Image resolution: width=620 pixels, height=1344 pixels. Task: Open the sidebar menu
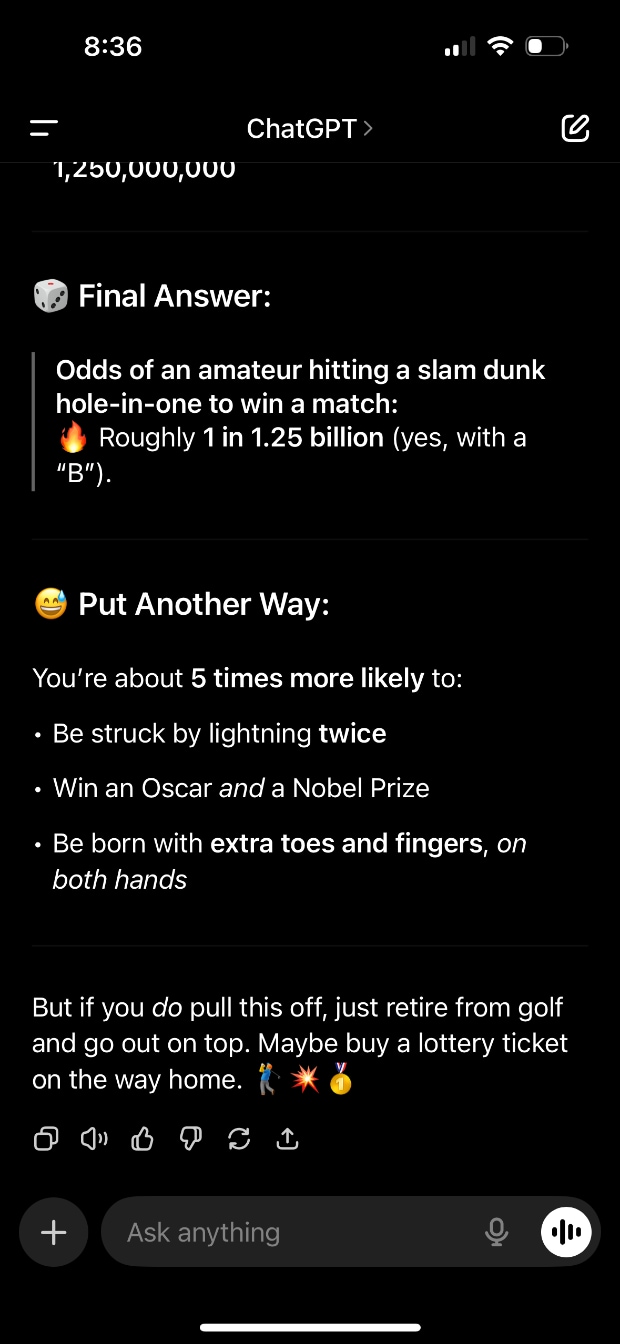(44, 129)
